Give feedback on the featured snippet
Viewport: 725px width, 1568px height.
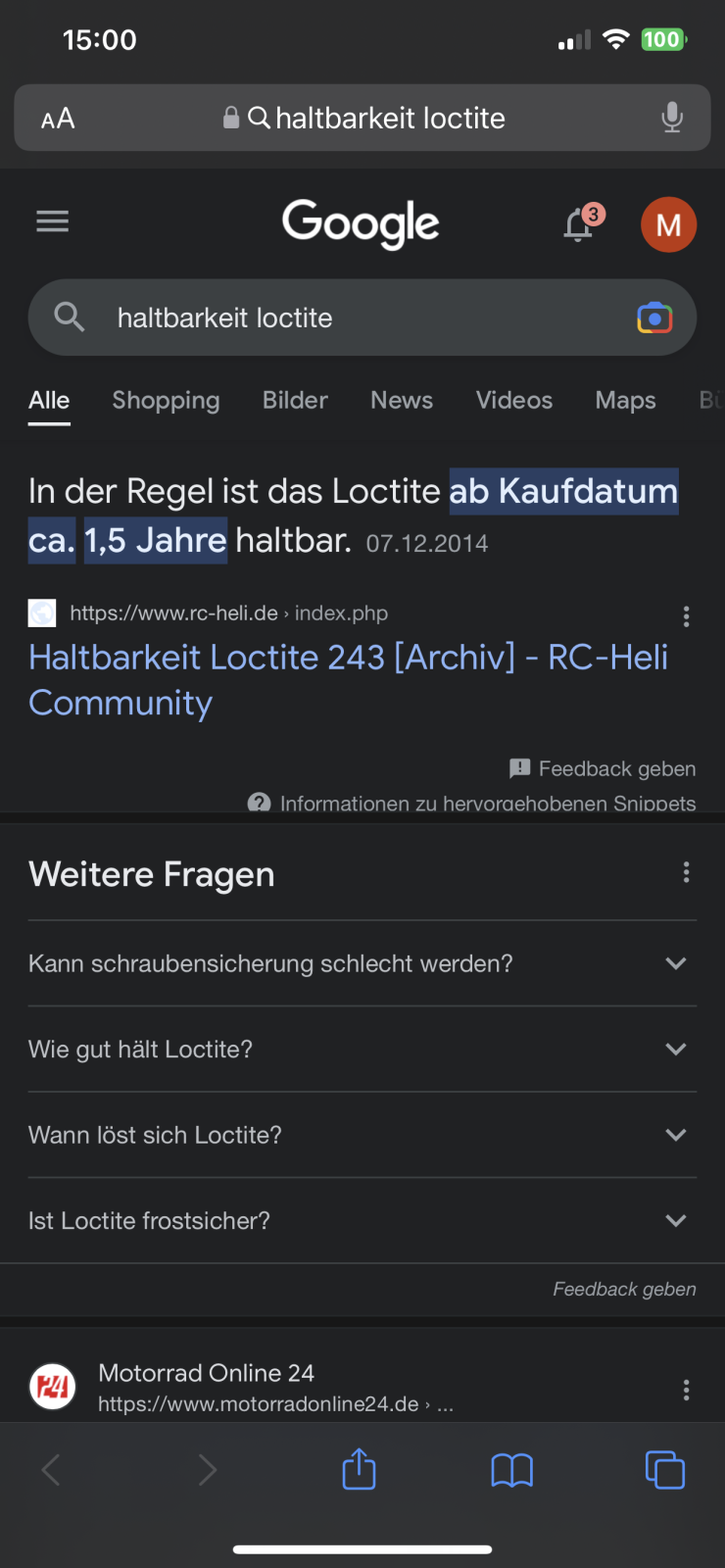coord(603,769)
